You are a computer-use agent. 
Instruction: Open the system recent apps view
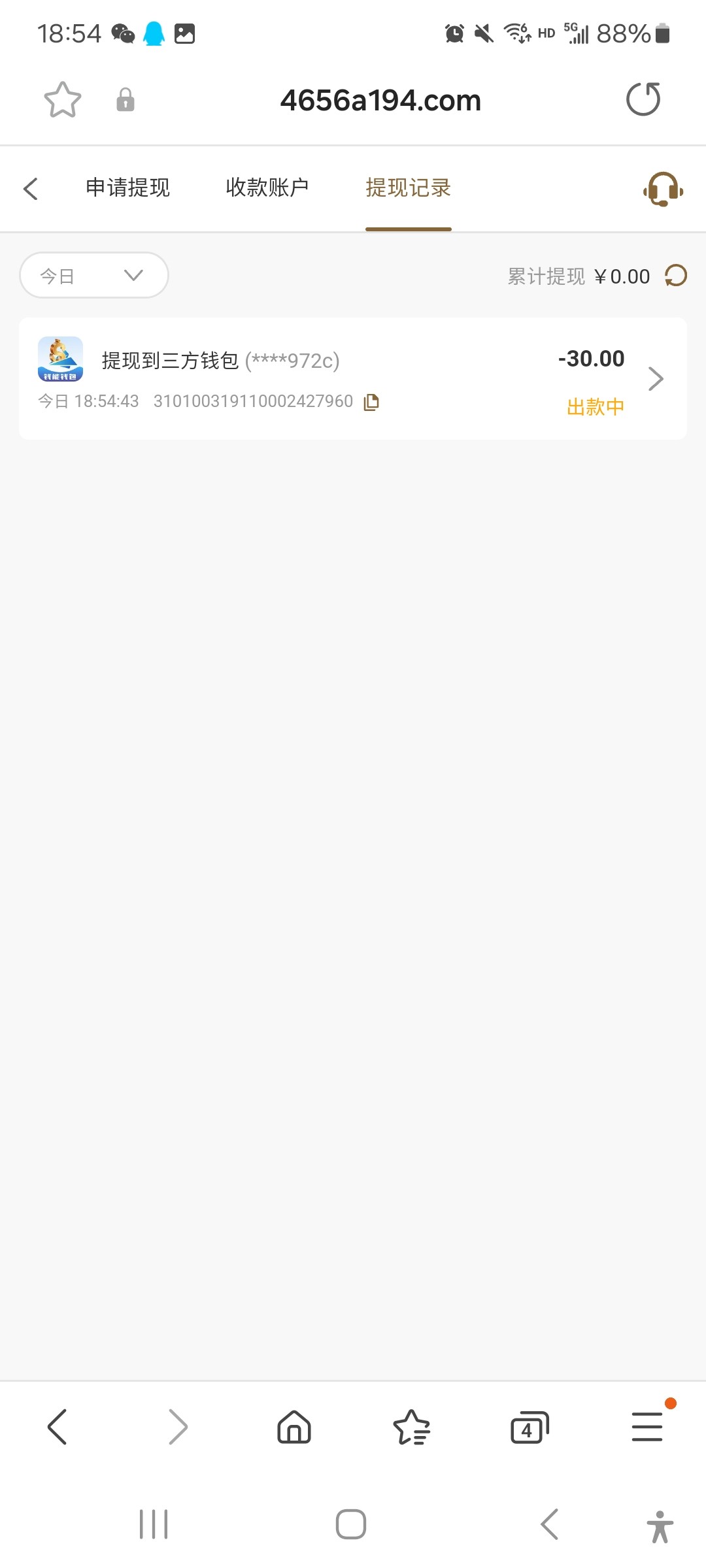pyautogui.click(x=154, y=1524)
